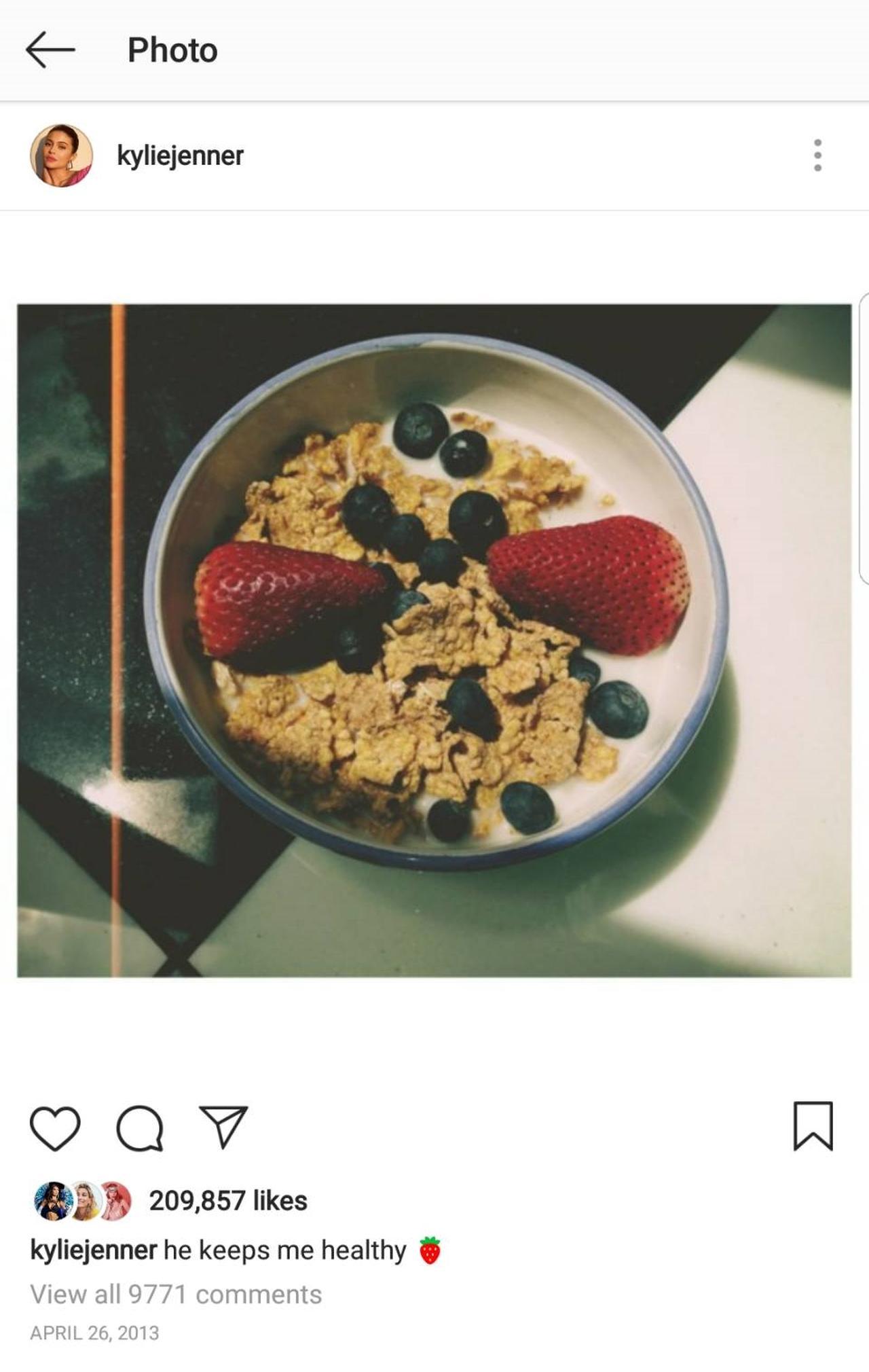This screenshot has width=869, height=1372.
Task: Open the three-dot post options menu
Action: point(817,156)
